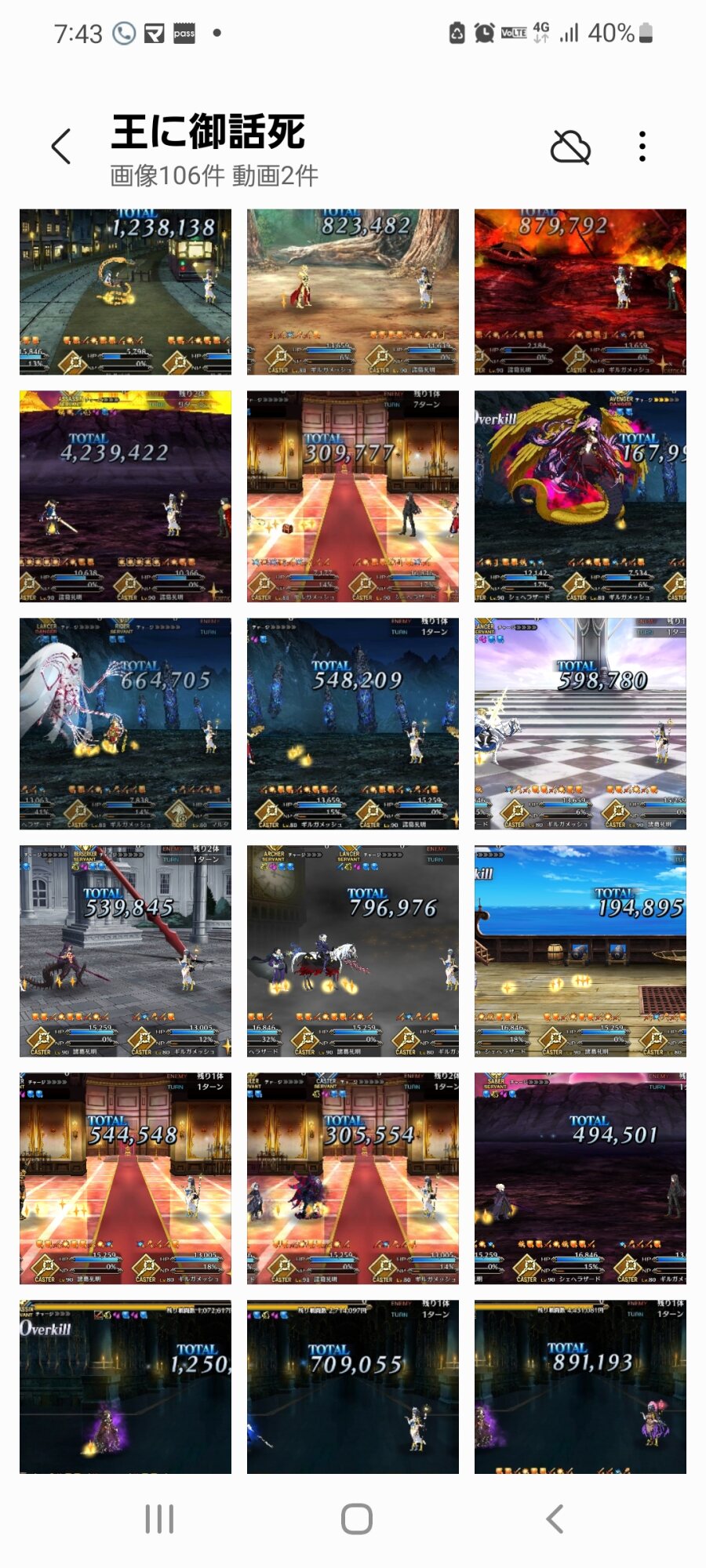Go to the system home screen
706x1568 pixels.
coord(356,1519)
